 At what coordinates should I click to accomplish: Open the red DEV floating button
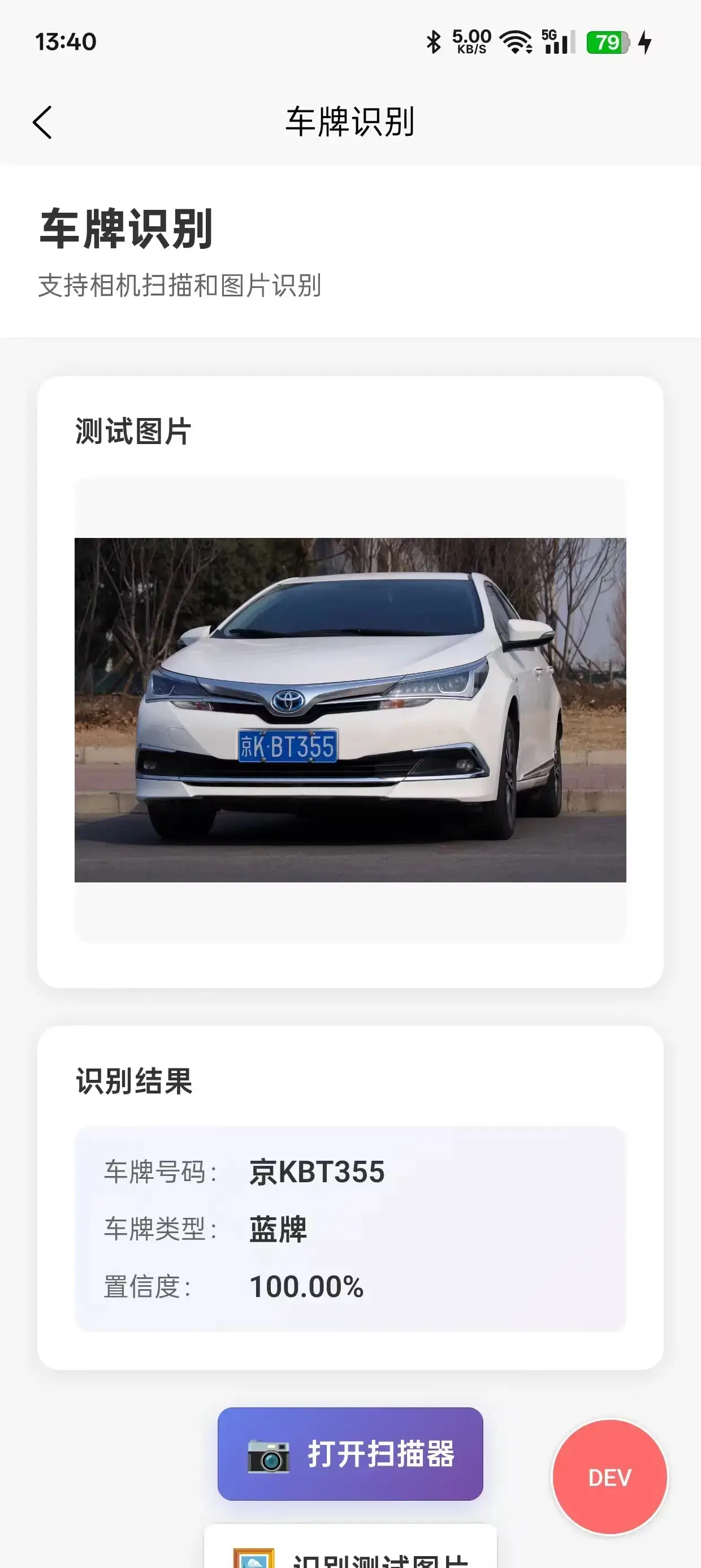point(609,1477)
